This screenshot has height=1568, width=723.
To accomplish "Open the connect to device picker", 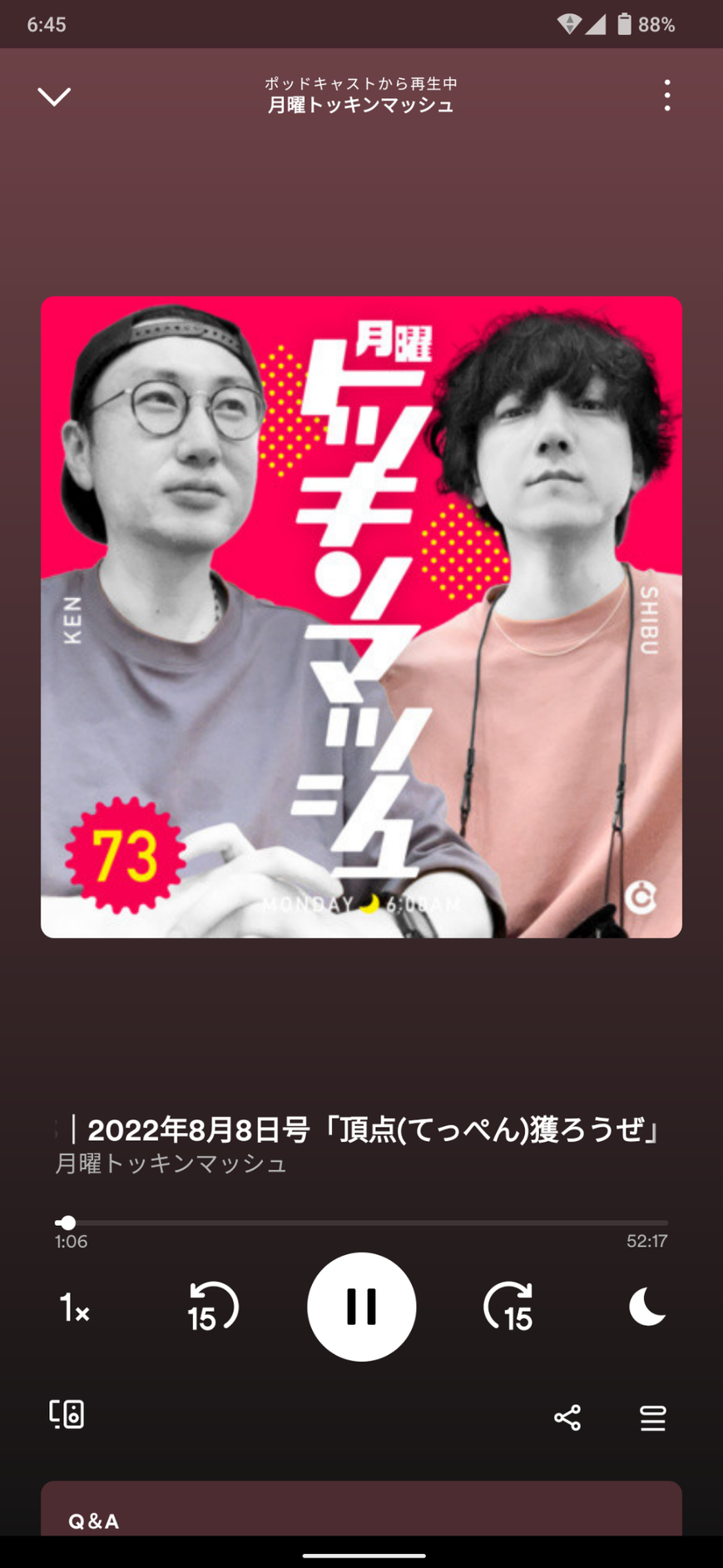I will (x=67, y=1414).
